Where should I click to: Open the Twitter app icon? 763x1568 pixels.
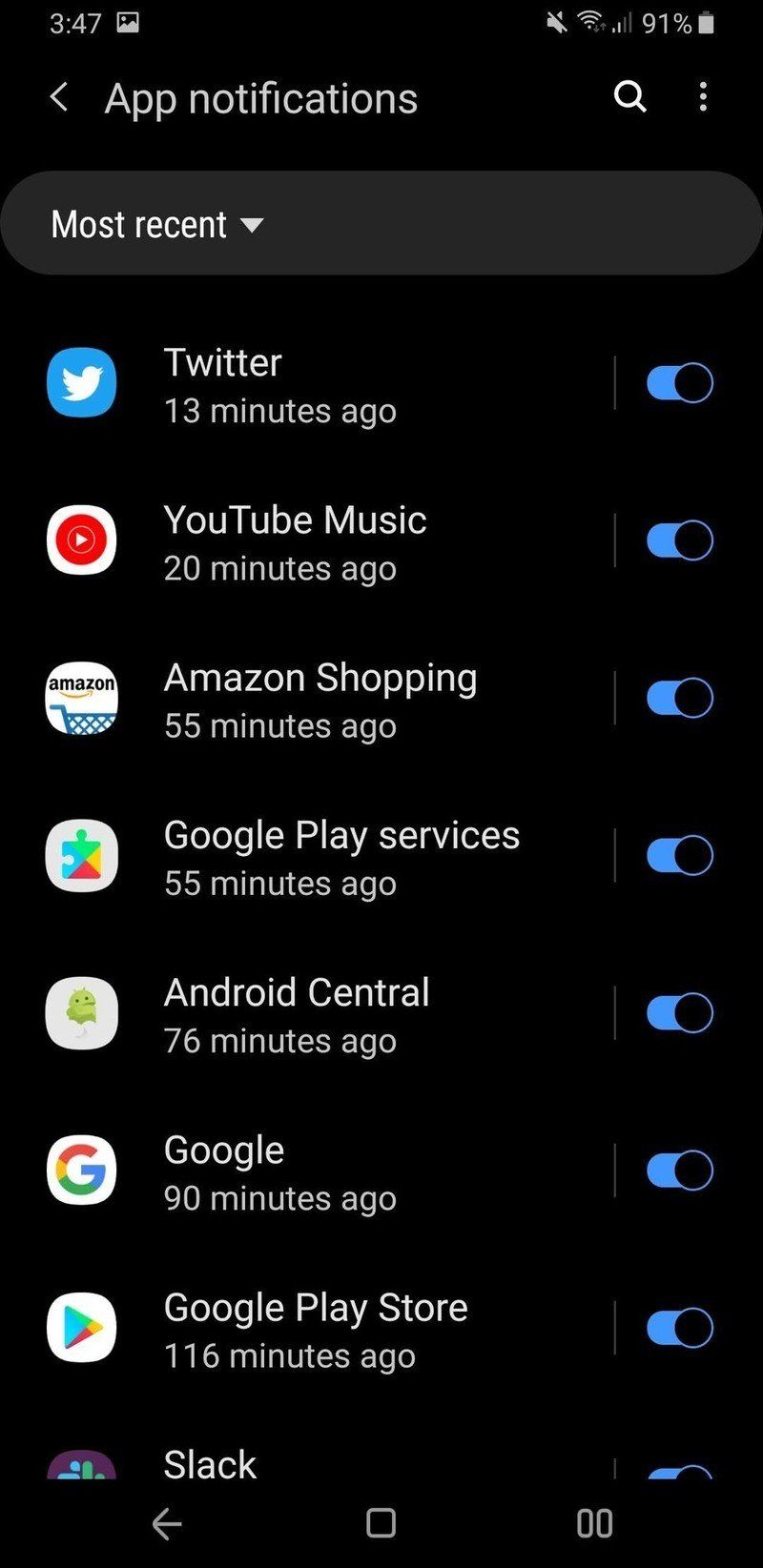[81, 383]
